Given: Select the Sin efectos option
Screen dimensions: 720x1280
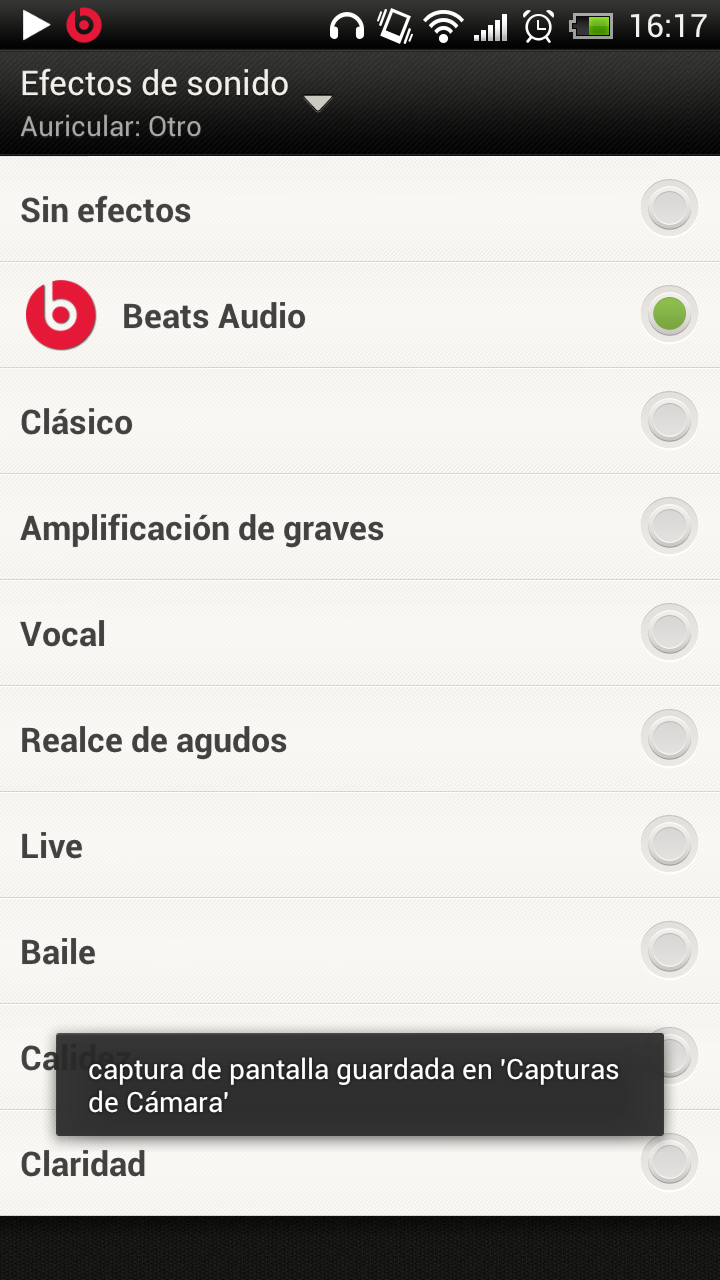Looking at the screenshot, I should (668, 209).
